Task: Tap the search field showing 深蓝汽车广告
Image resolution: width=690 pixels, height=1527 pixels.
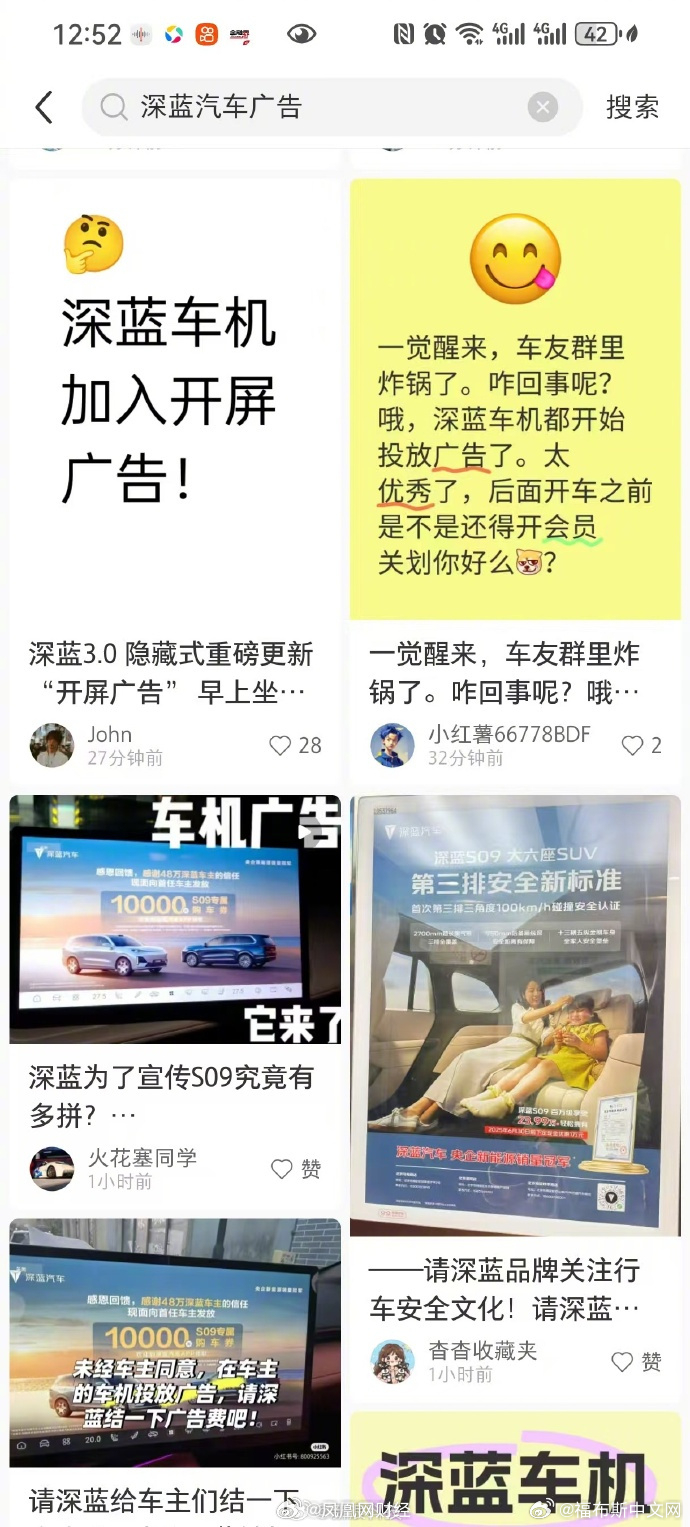Action: point(320,107)
